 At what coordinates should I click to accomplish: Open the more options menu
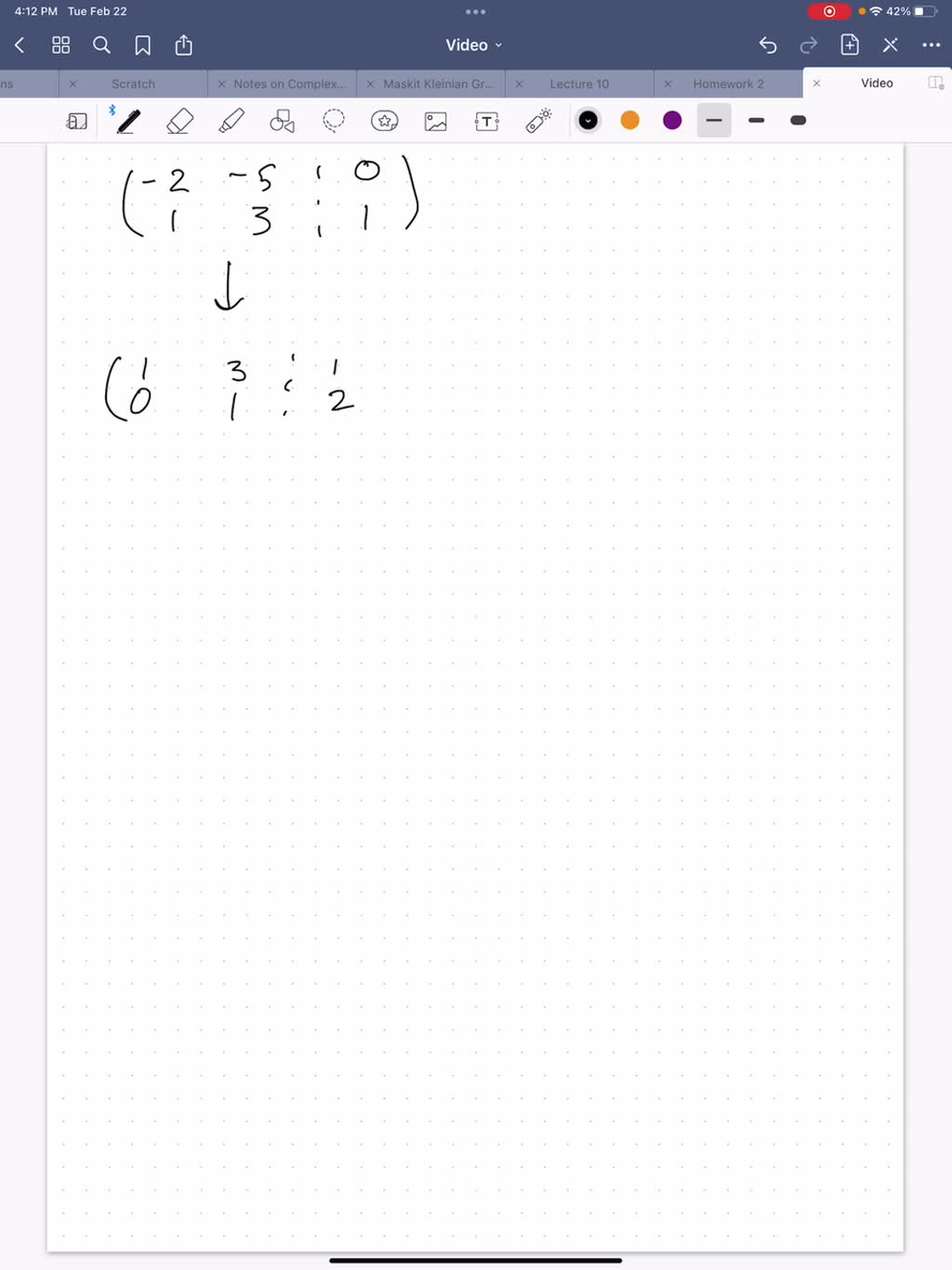(931, 45)
